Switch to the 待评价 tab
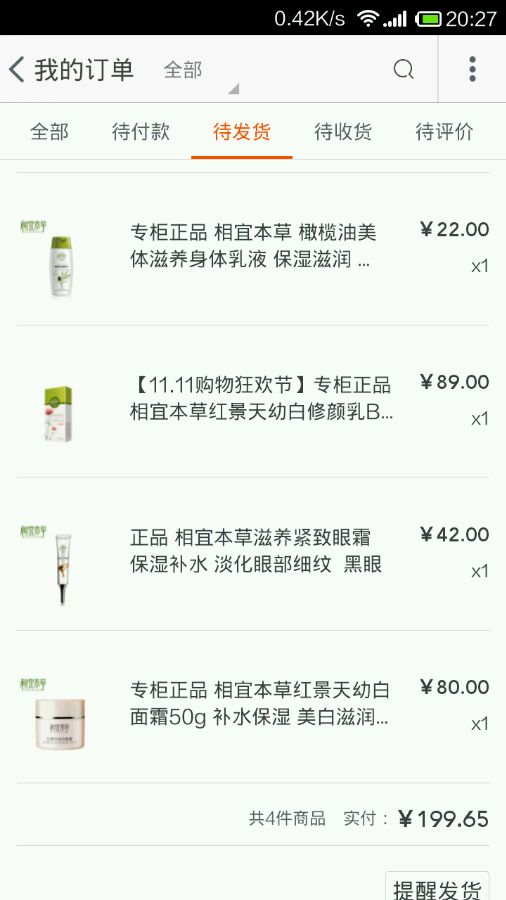The height and width of the screenshot is (900, 506). coord(444,132)
